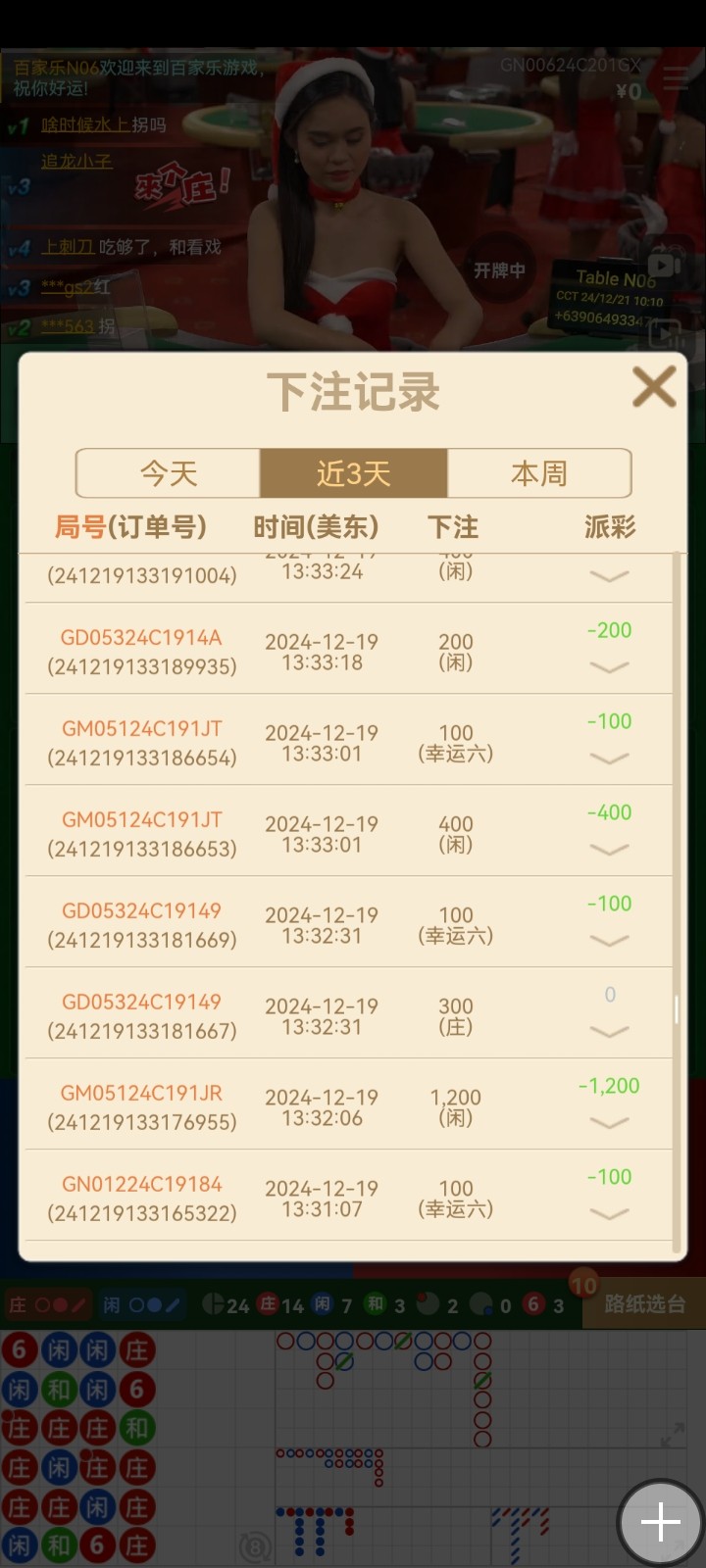Screen dimensions: 706x1568
Task: Select the 近3天 tab
Action: click(353, 474)
